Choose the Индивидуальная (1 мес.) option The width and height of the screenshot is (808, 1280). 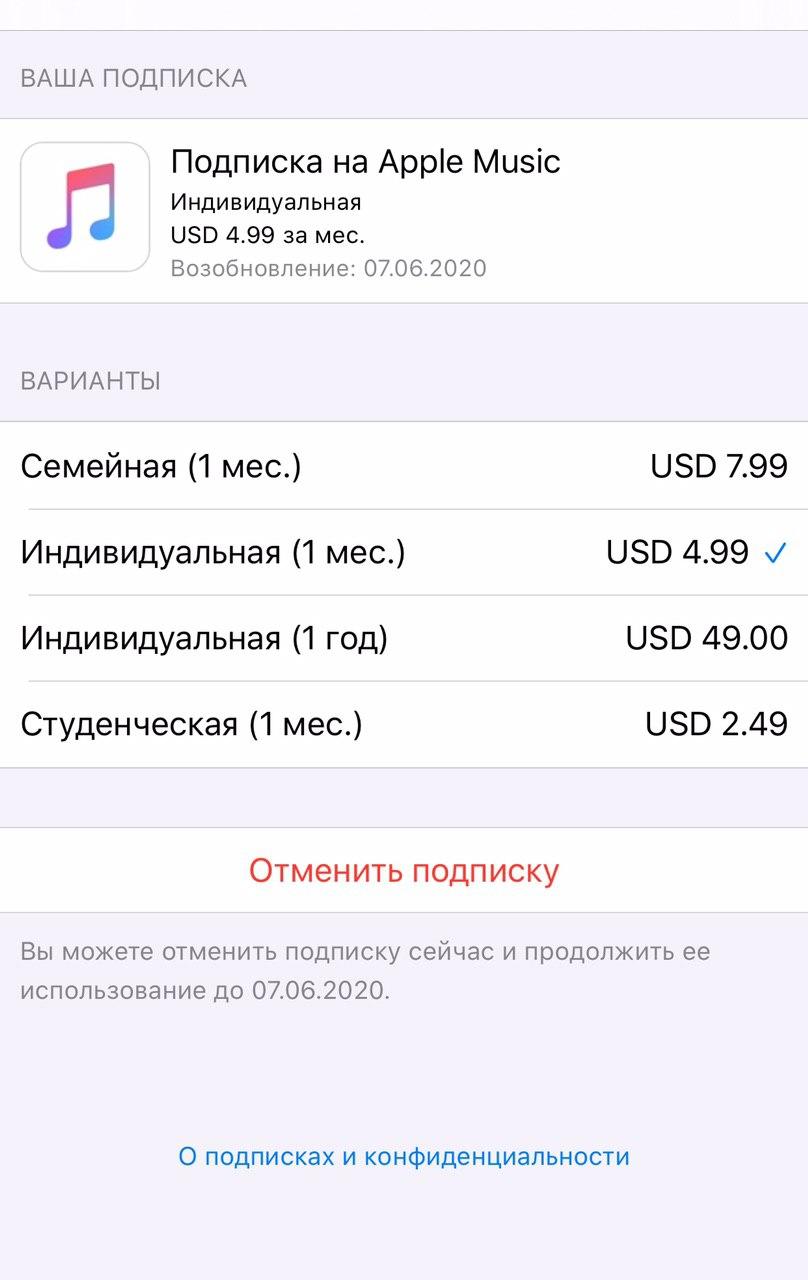click(404, 552)
